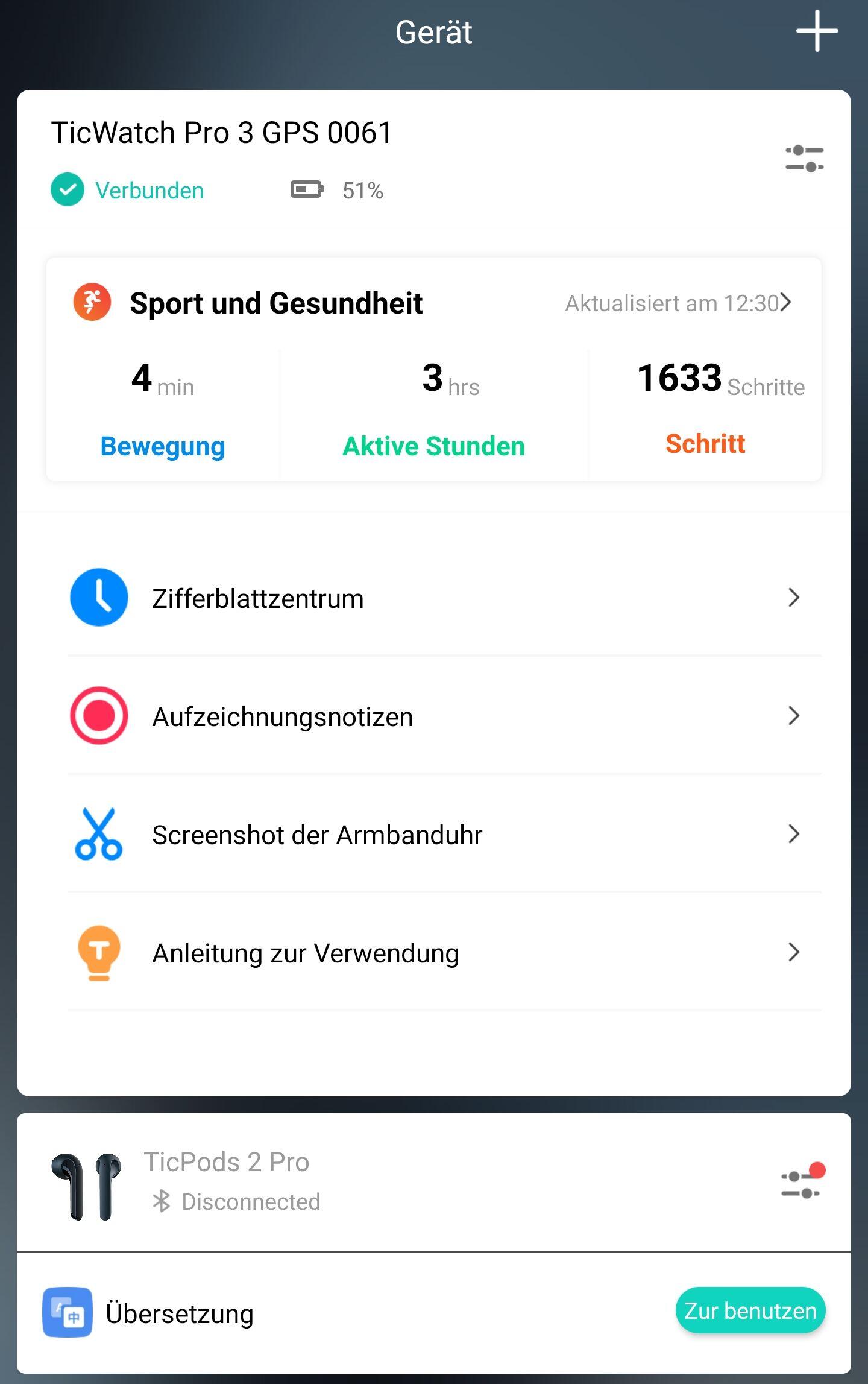View Bewegung minutes stats
The width and height of the screenshot is (868, 1384).
163,410
